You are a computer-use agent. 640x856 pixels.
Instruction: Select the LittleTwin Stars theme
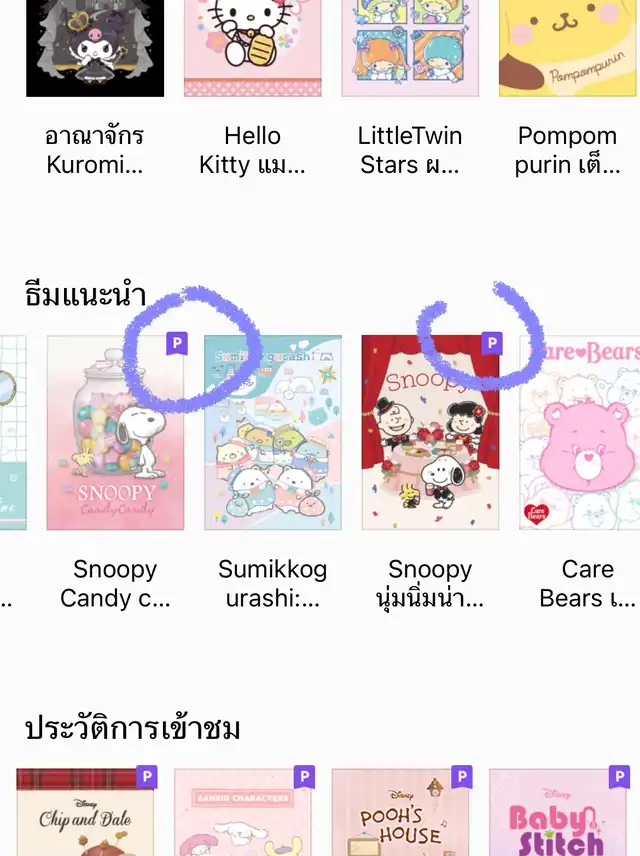tap(410, 48)
